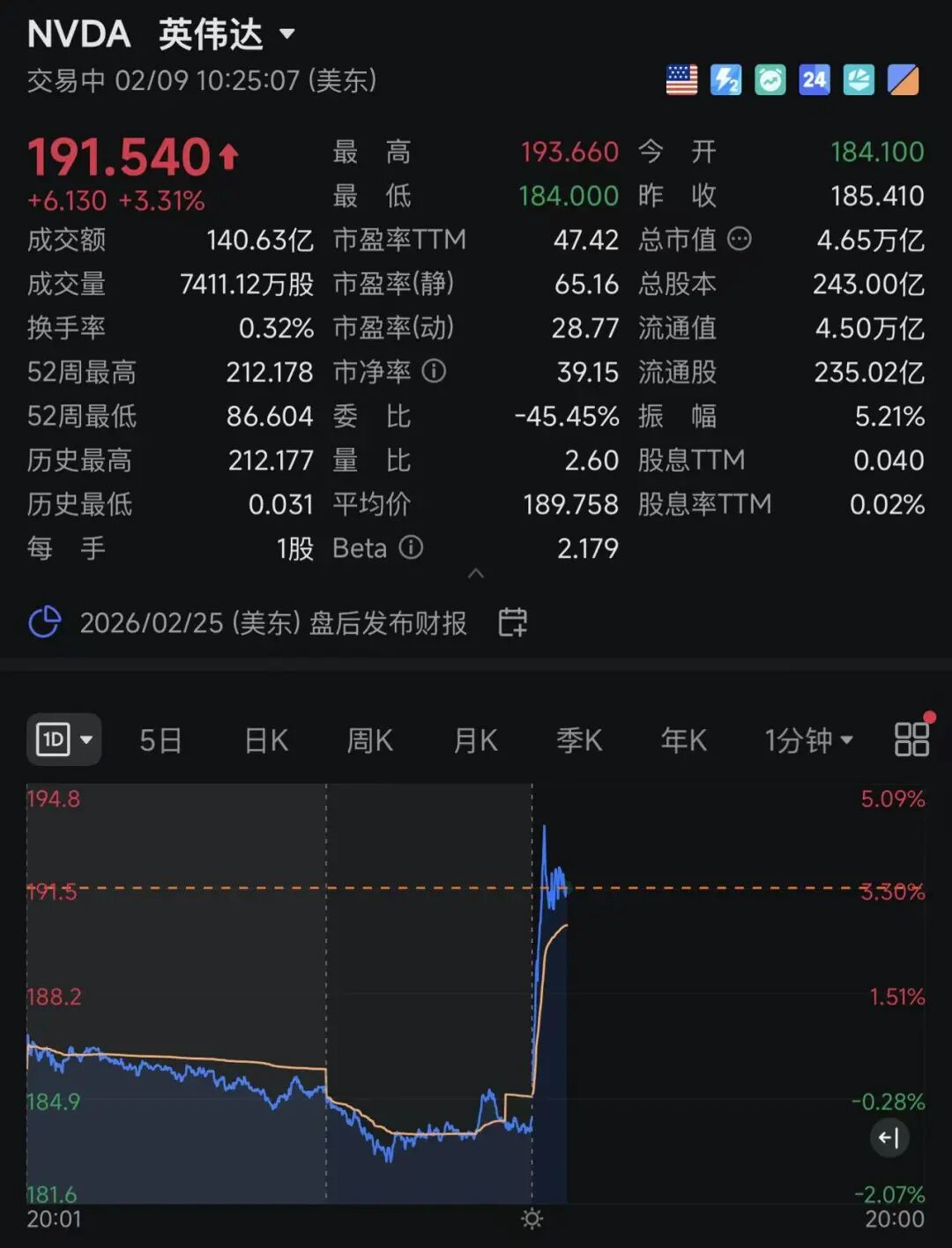Switch chart to 日K view
This screenshot has width=952, height=1248.
tap(266, 740)
